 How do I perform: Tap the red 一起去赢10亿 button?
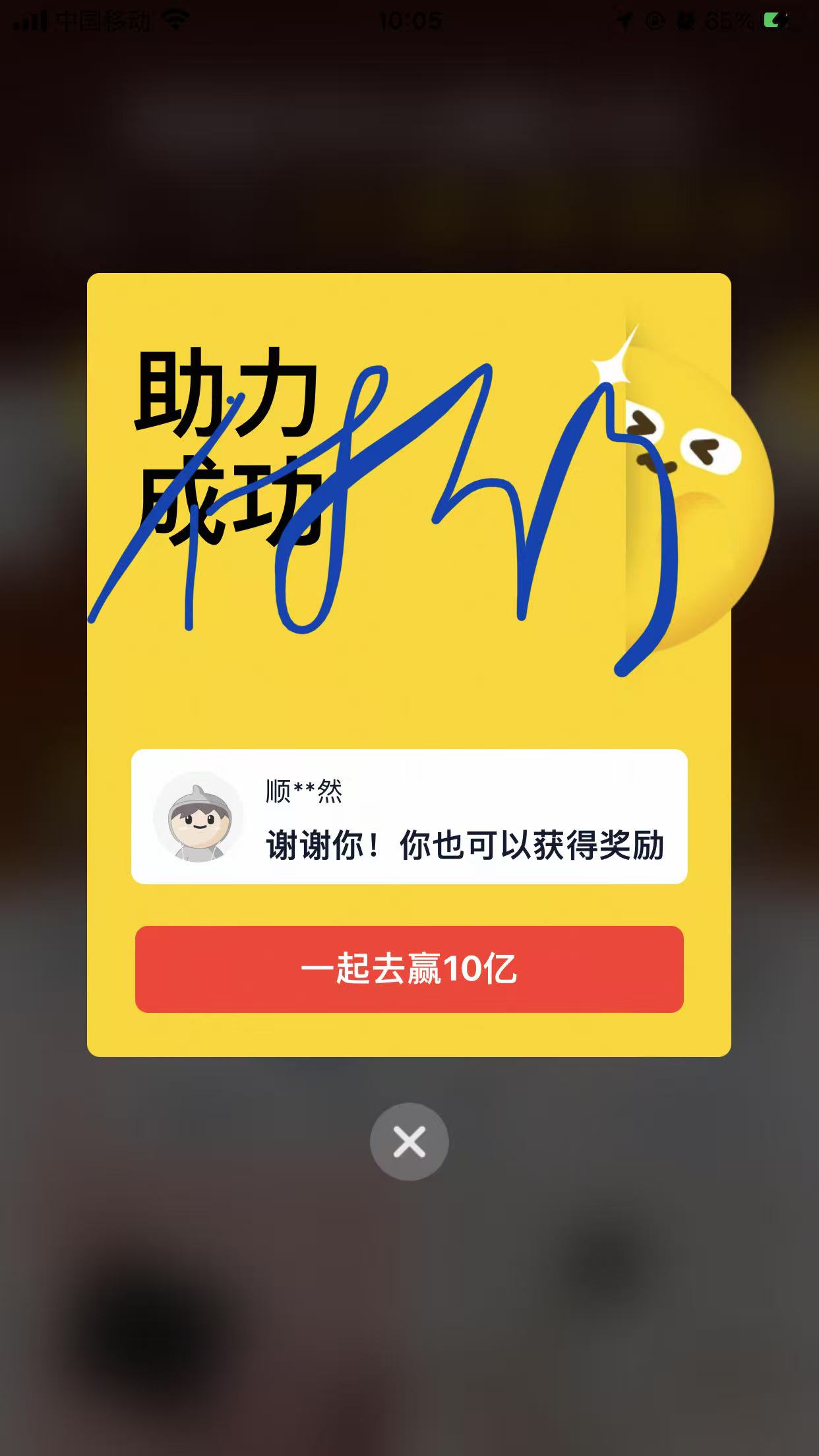(x=409, y=969)
